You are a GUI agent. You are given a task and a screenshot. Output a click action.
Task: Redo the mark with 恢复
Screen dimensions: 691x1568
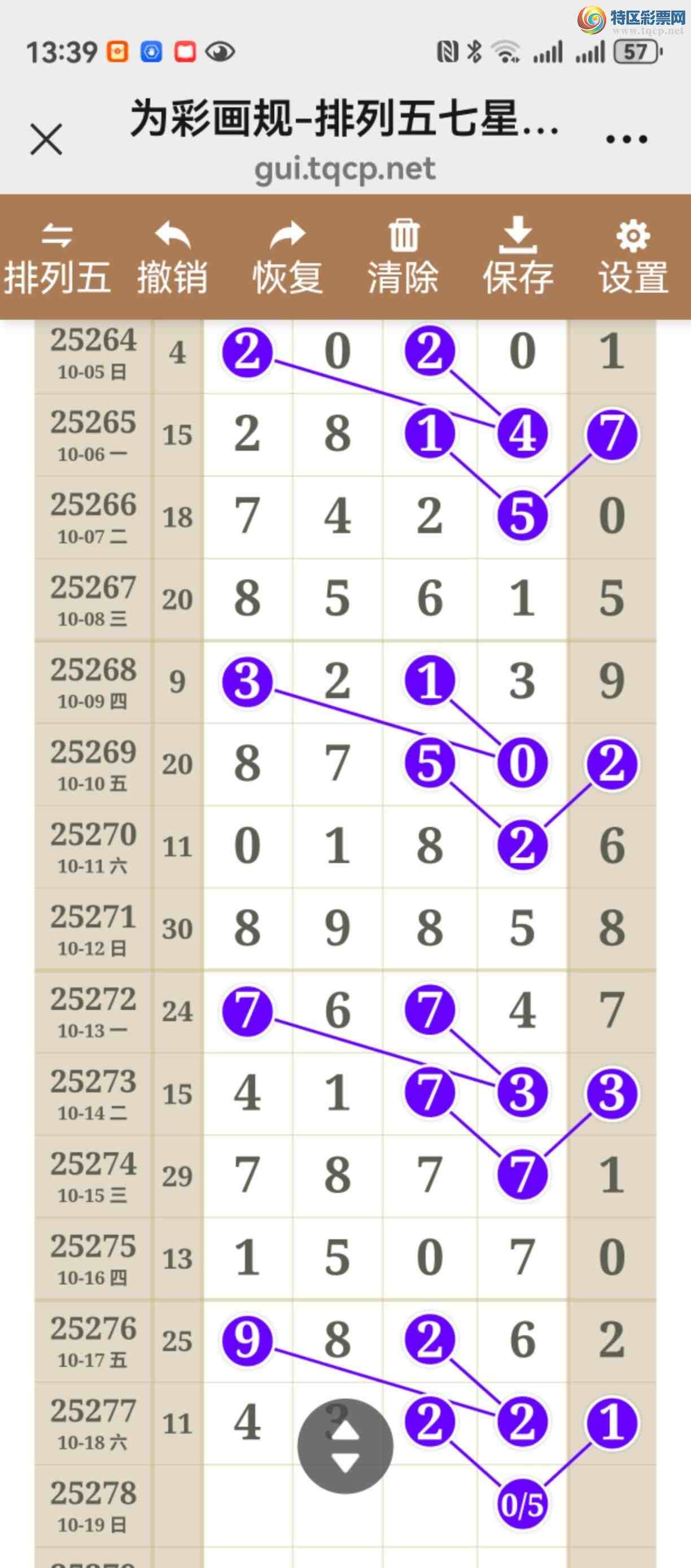point(288,258)
